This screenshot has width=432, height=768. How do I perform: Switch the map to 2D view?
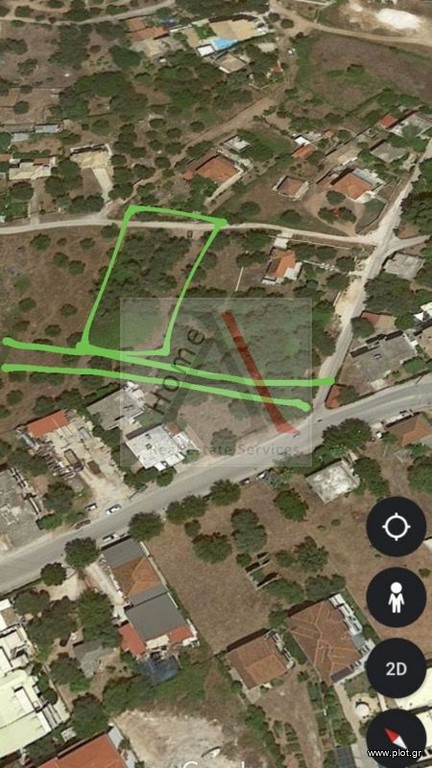[x=396, y=668]
